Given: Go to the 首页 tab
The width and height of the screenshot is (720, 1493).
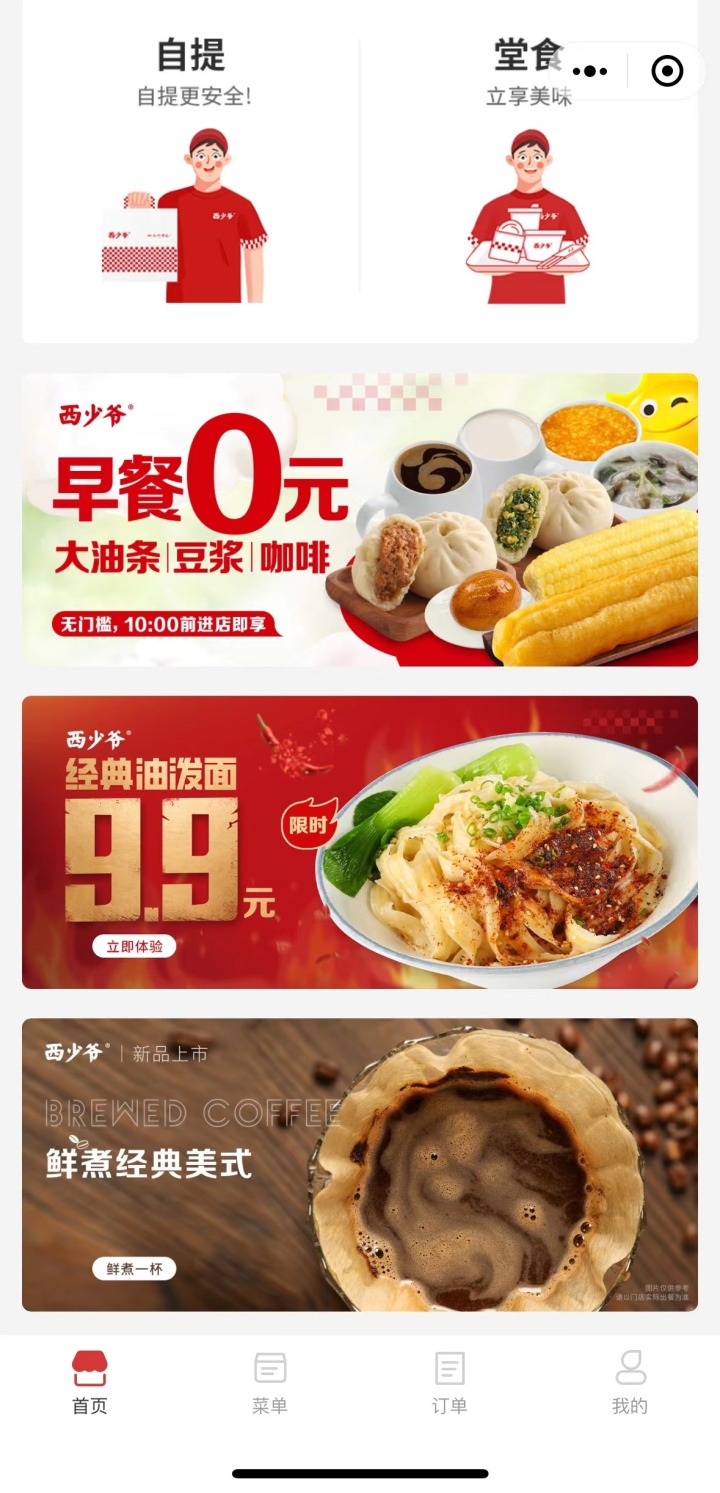Looking at the screenshot, I should point(90,1382).
